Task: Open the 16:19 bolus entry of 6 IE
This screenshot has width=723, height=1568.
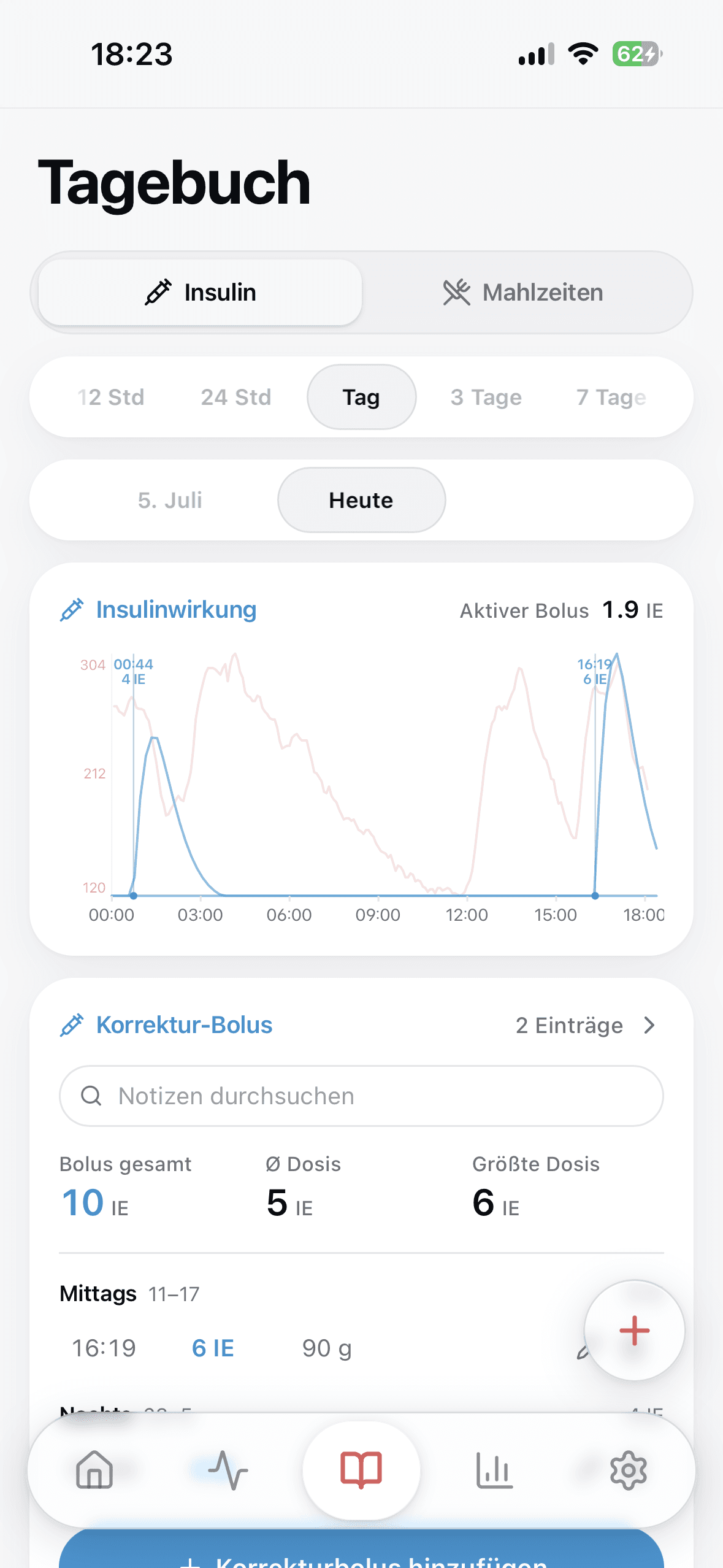Action: (319, 1348)
